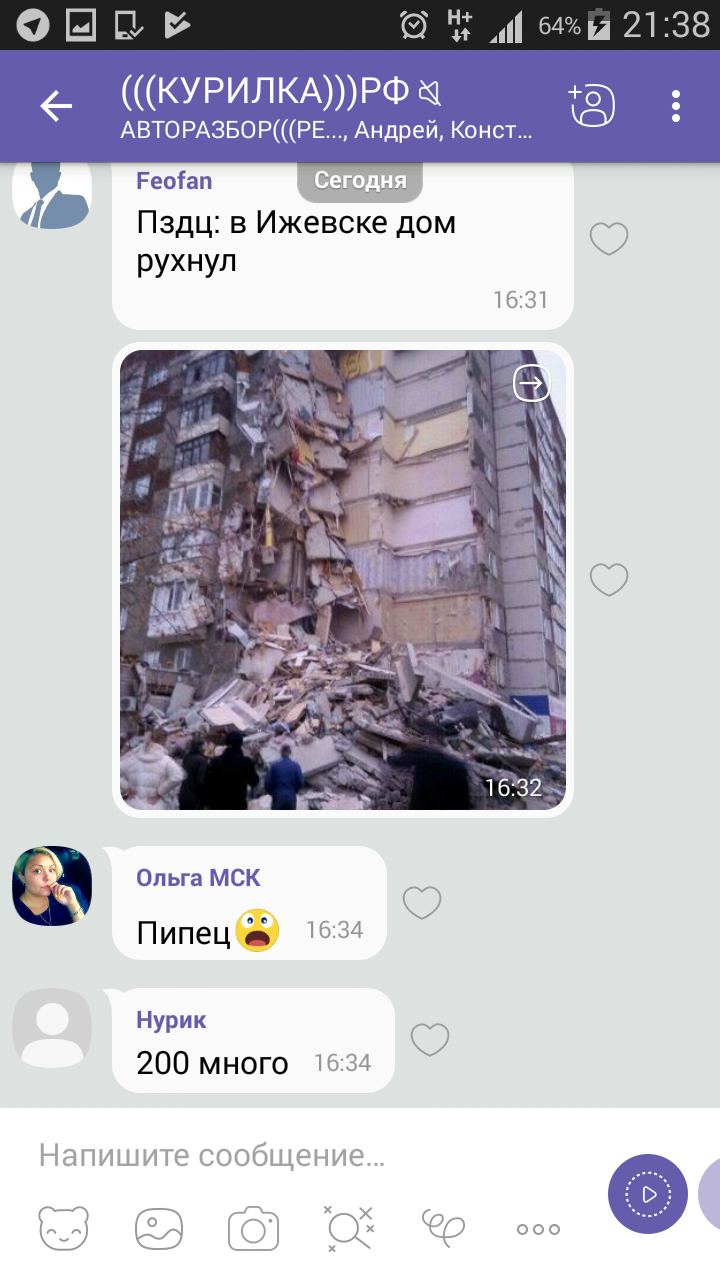
Task: Go back from the group chat
Action: (56, 106)
